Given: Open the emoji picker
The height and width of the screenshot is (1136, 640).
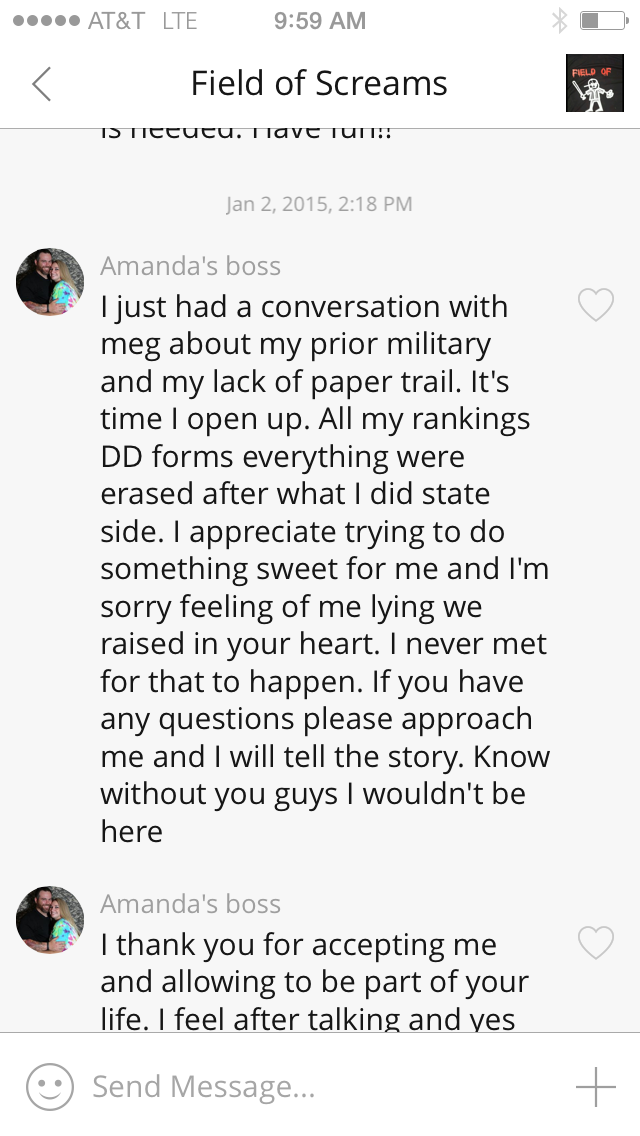Looking at the screenshot, I should pyautogui.click(x=49, y=1086).
